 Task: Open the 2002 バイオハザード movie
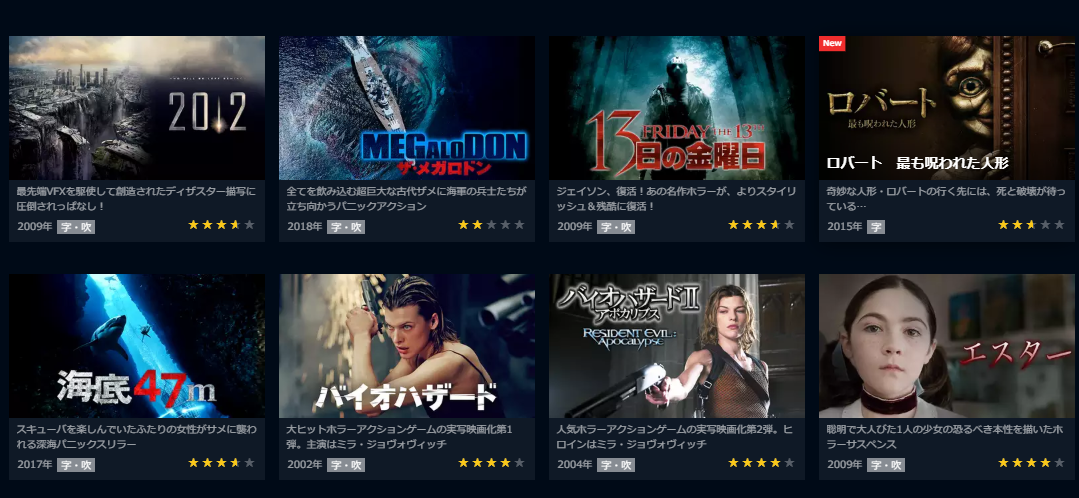[x=407, y=346]
